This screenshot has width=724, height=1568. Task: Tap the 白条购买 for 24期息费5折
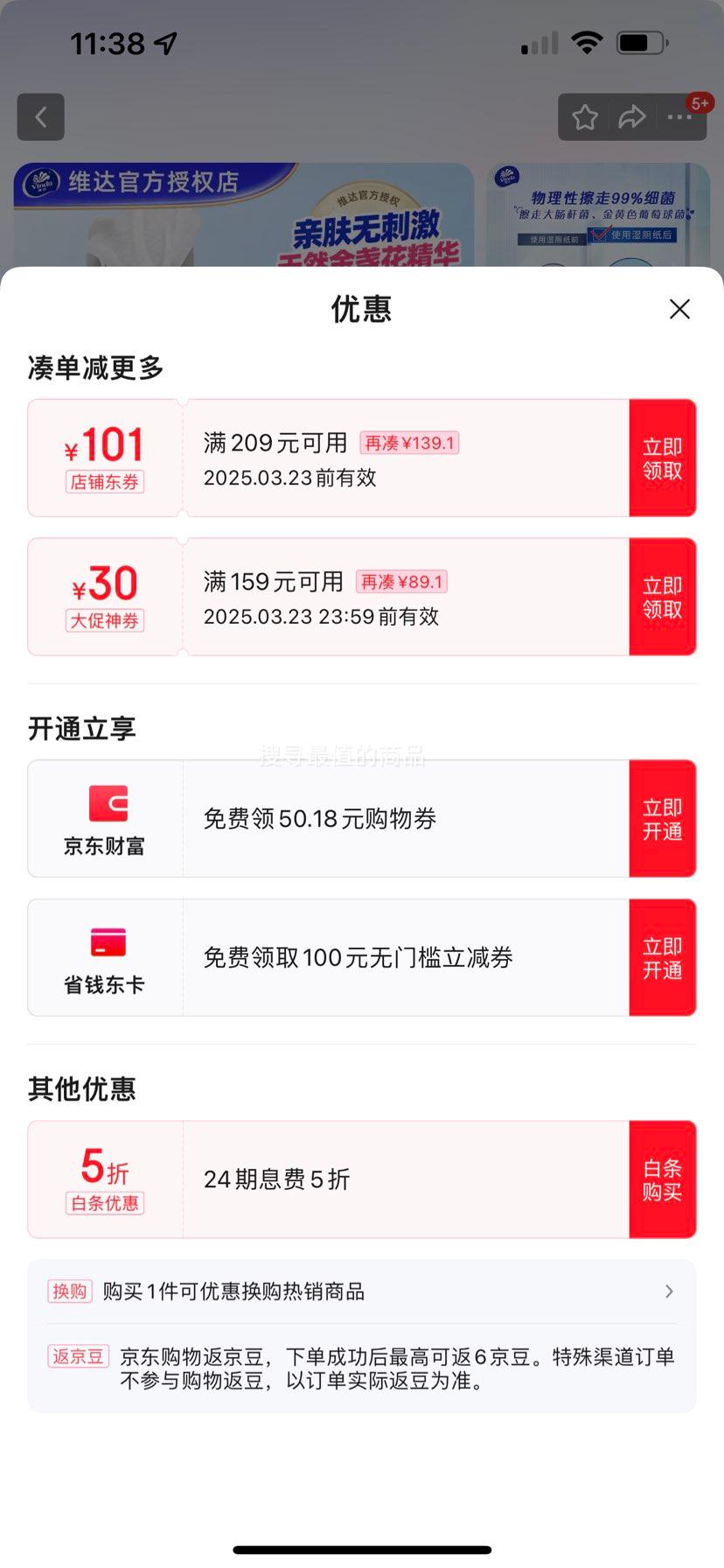click(x=662, y=1179)
